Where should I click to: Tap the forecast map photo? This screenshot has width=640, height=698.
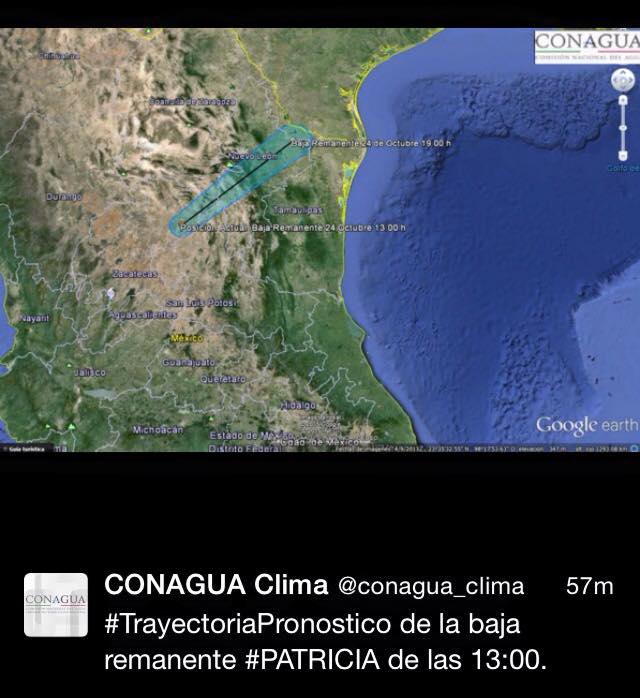click(320, 240)
